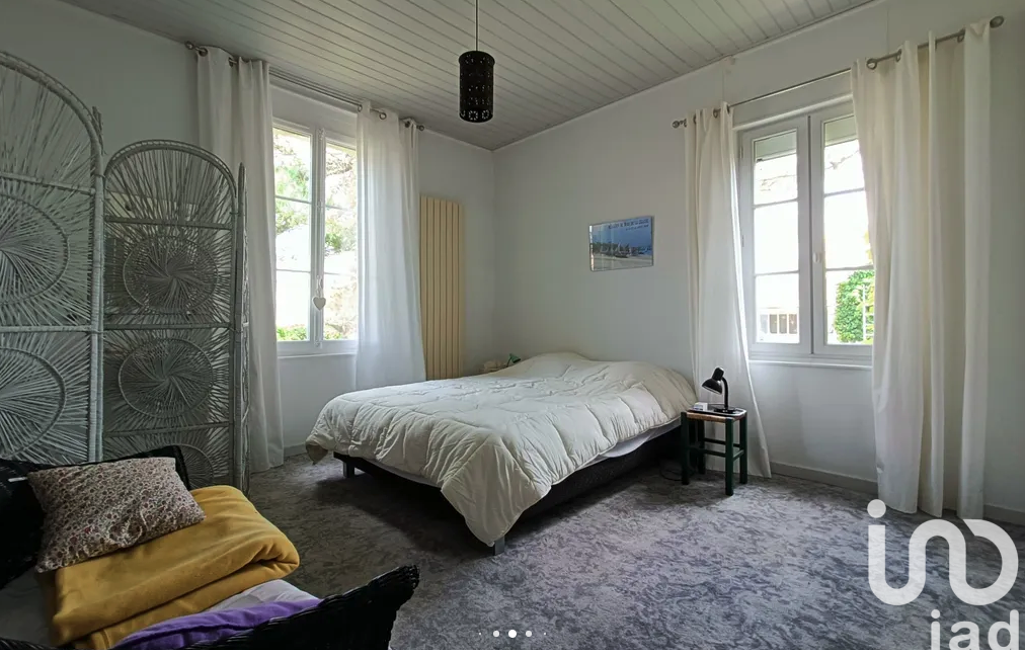Tap the photo carousel page indicator dots
The image size is (1025, 650).
(x=512, y=633)
